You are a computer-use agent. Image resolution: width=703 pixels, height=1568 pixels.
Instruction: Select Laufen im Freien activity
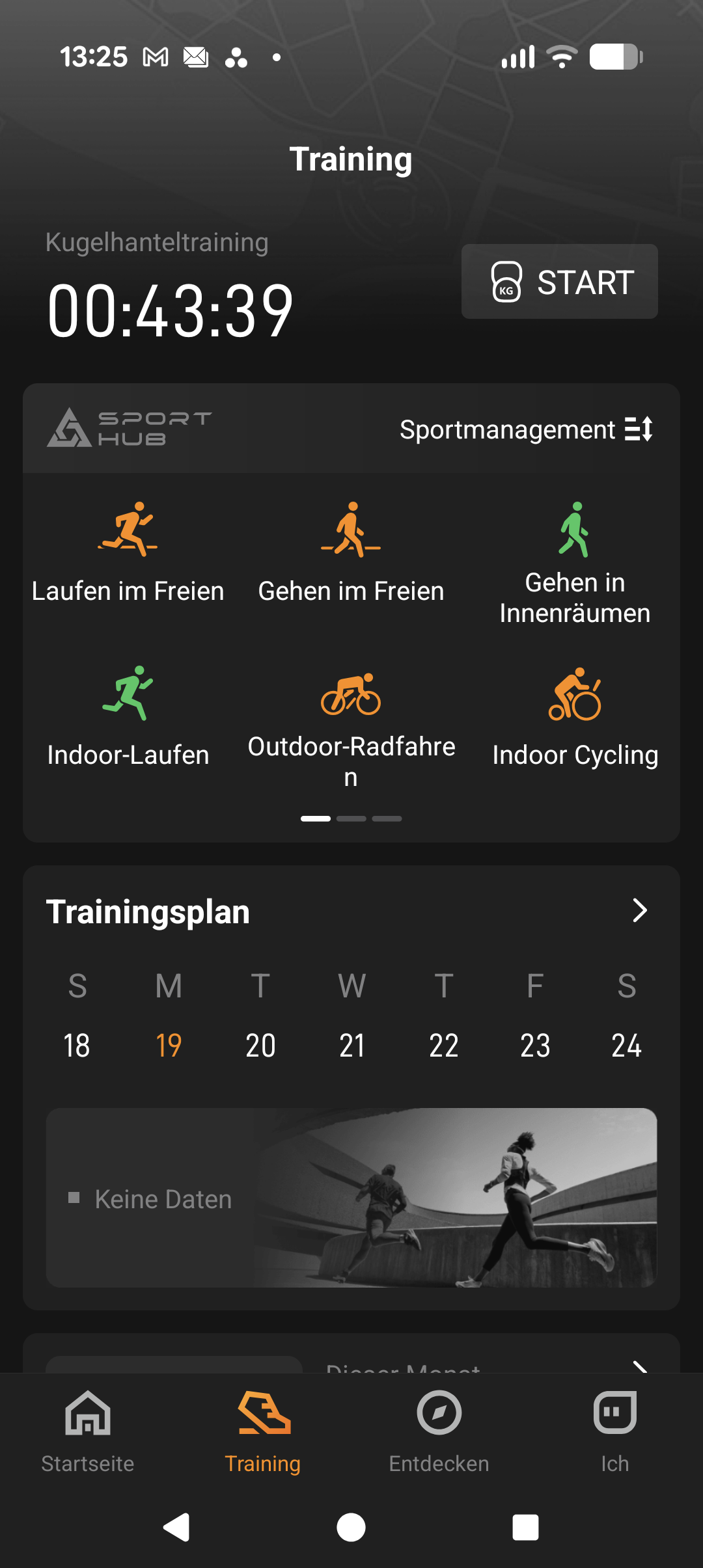tap(128, 553)
